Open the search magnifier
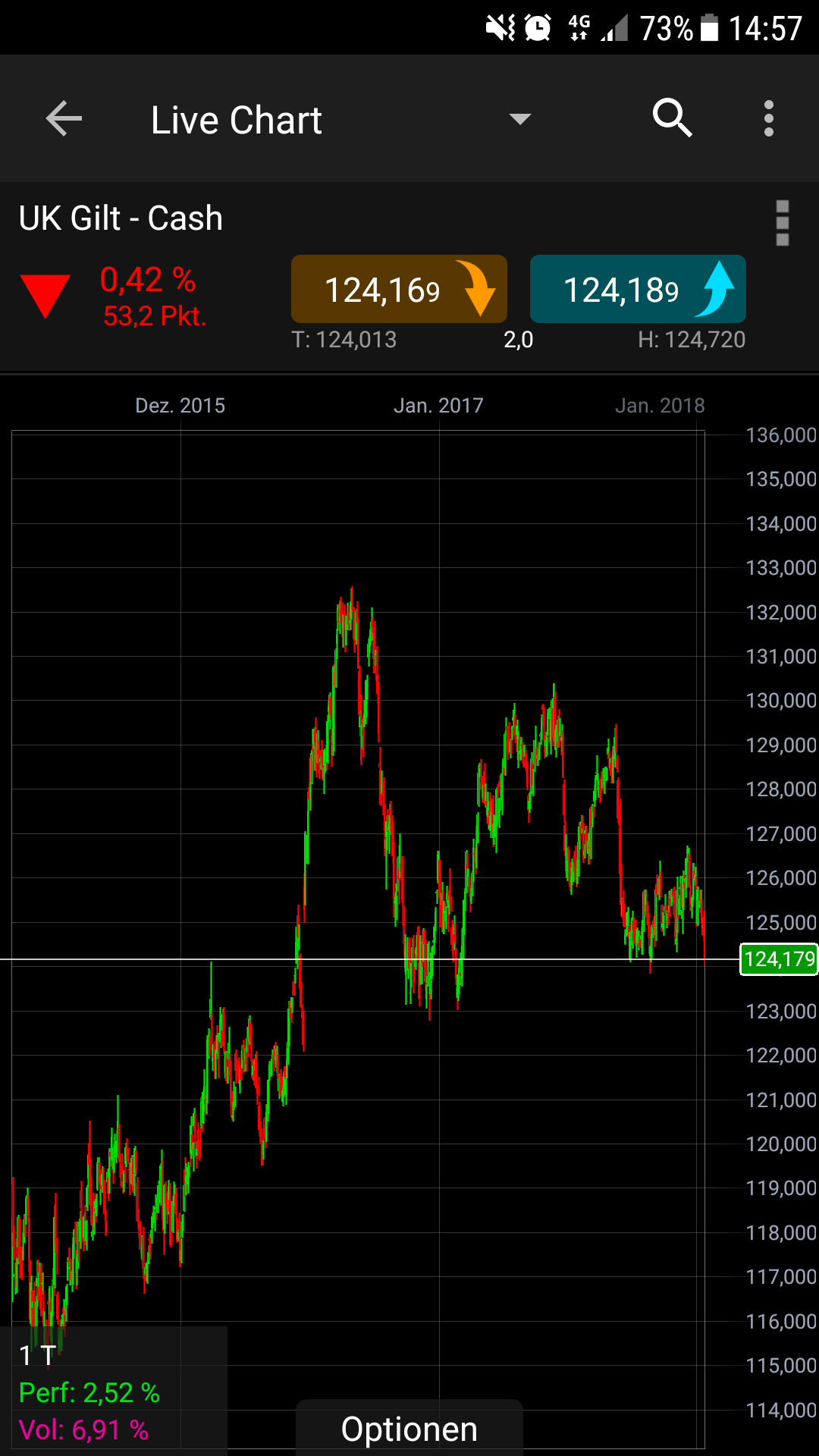Screen dimensions: 819x1456 [672, 118]
